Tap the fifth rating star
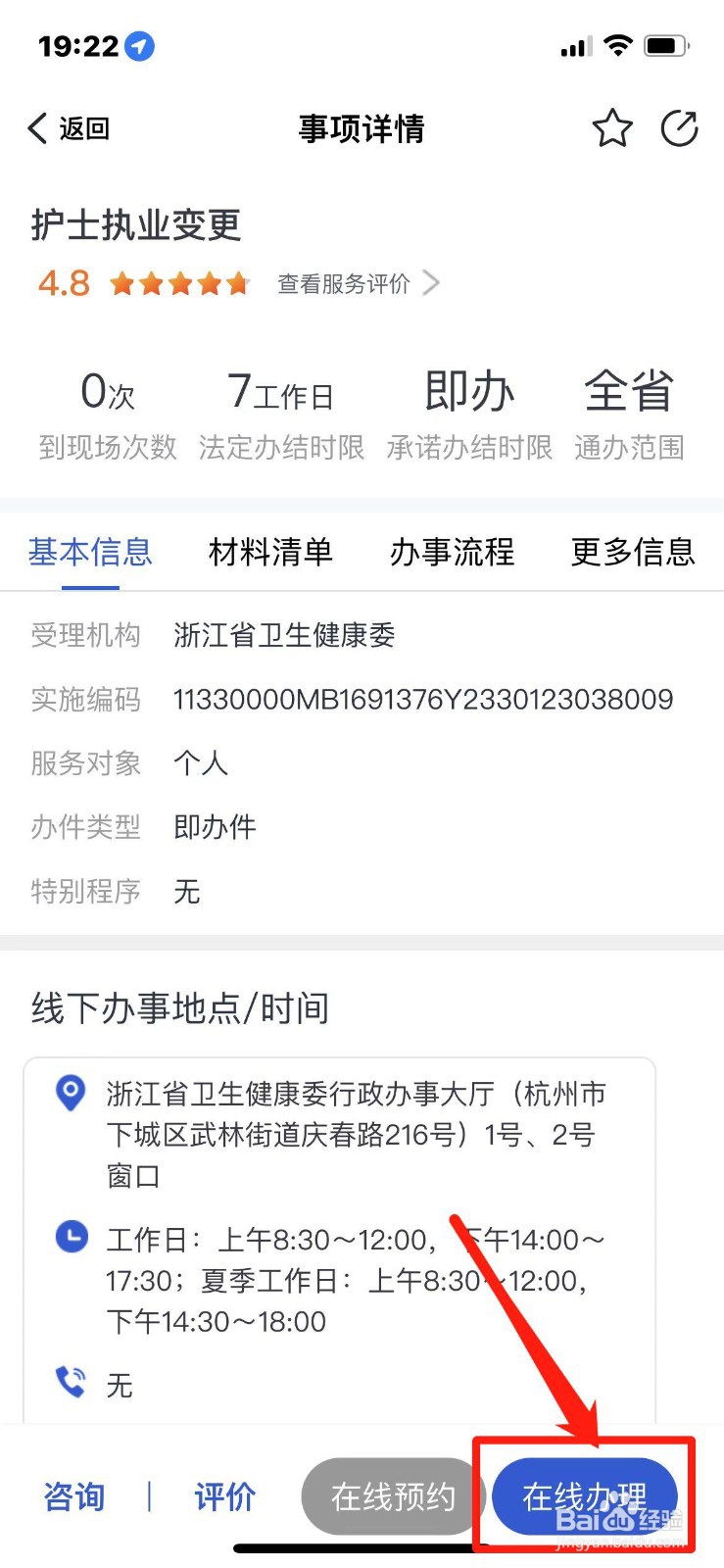The height and width of the screenshot is (1568, 724). (238, 283)
